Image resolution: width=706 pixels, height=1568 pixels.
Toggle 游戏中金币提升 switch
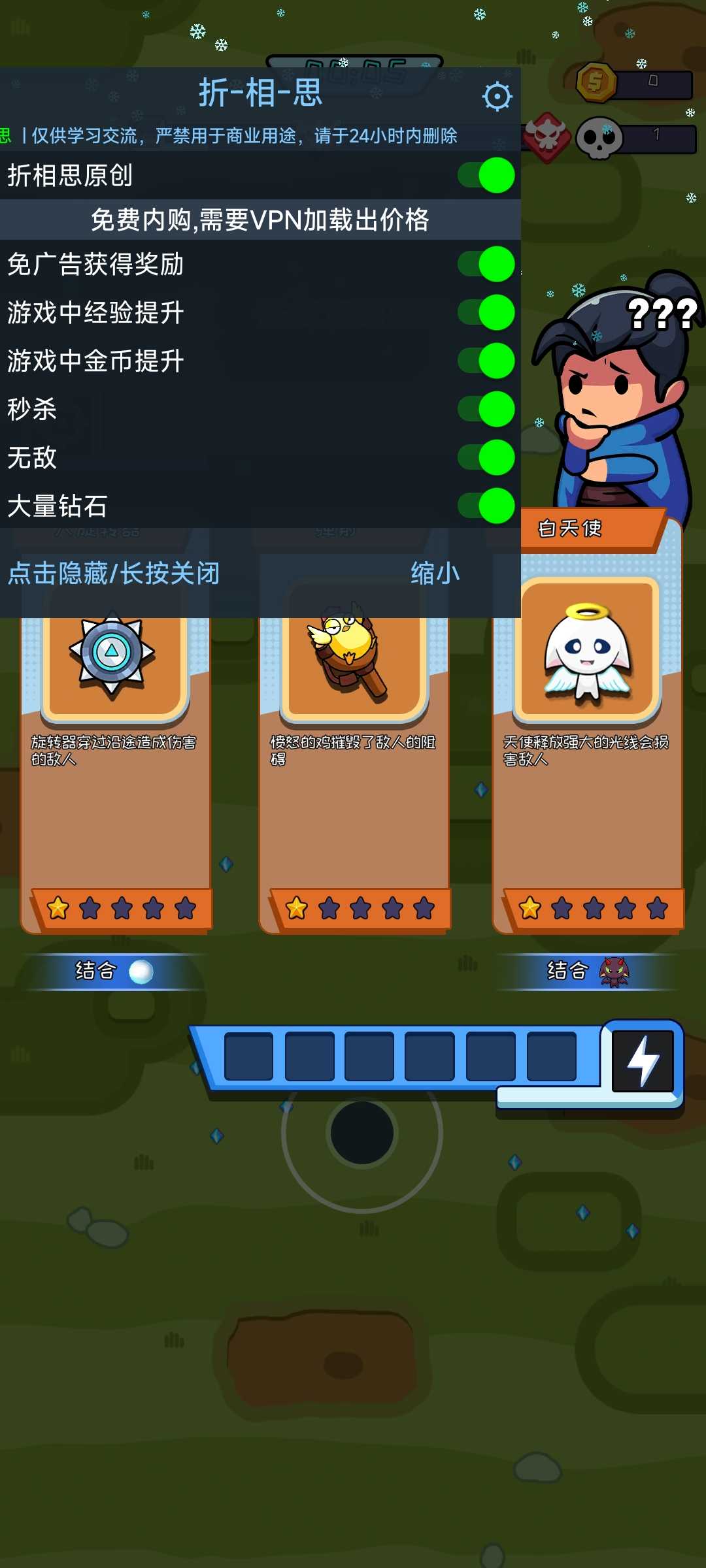coord(486,361)
